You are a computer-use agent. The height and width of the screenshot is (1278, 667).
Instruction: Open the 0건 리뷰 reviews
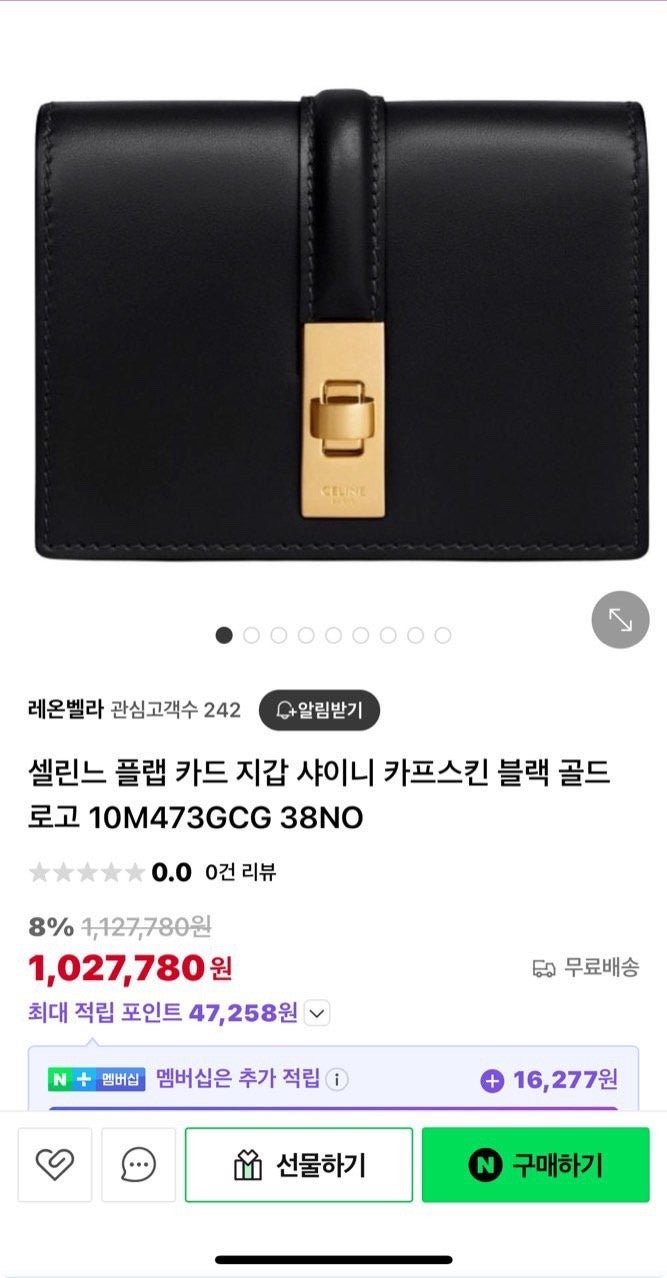pos(239,872)
